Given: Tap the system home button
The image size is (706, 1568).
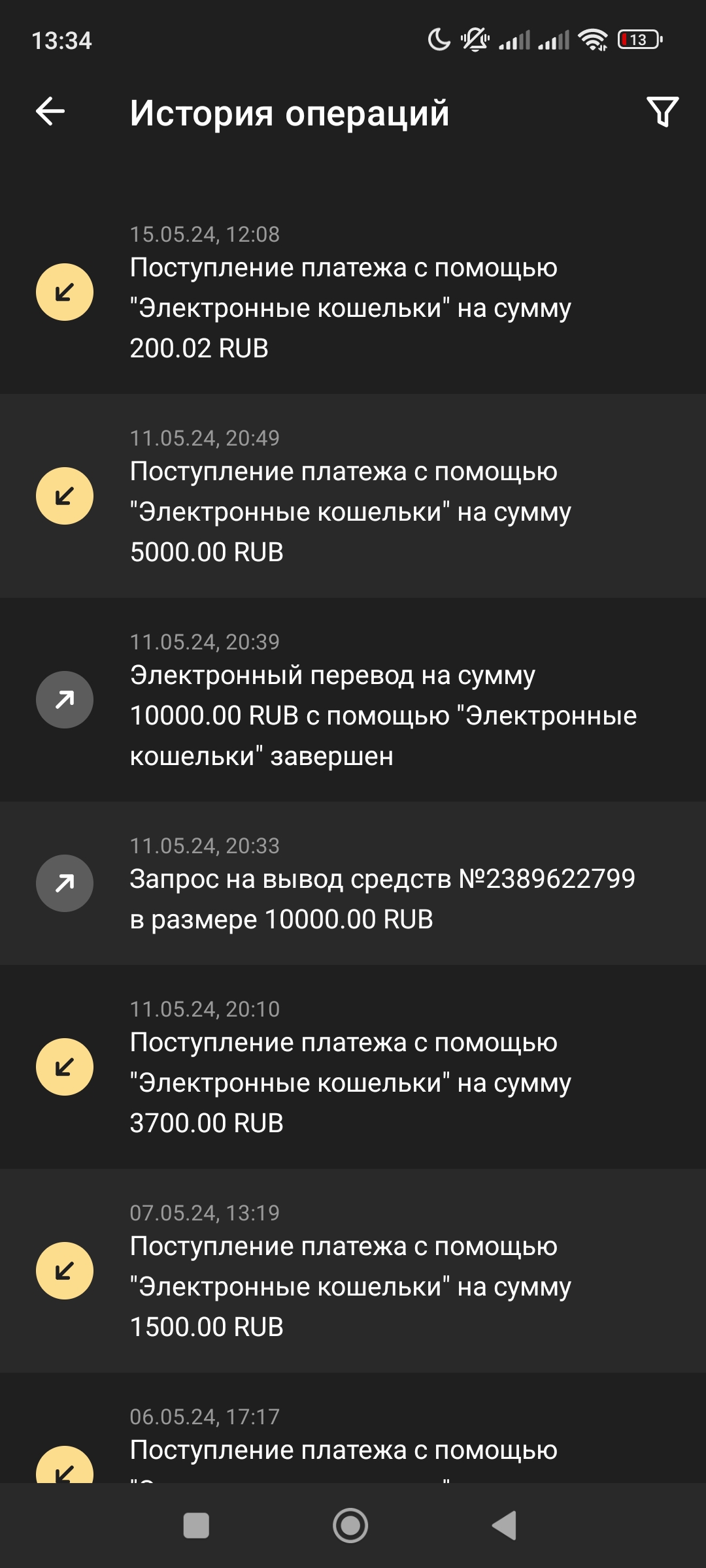Looking at the screenshot, I should pyautogui.click(x=350, y=1526).
